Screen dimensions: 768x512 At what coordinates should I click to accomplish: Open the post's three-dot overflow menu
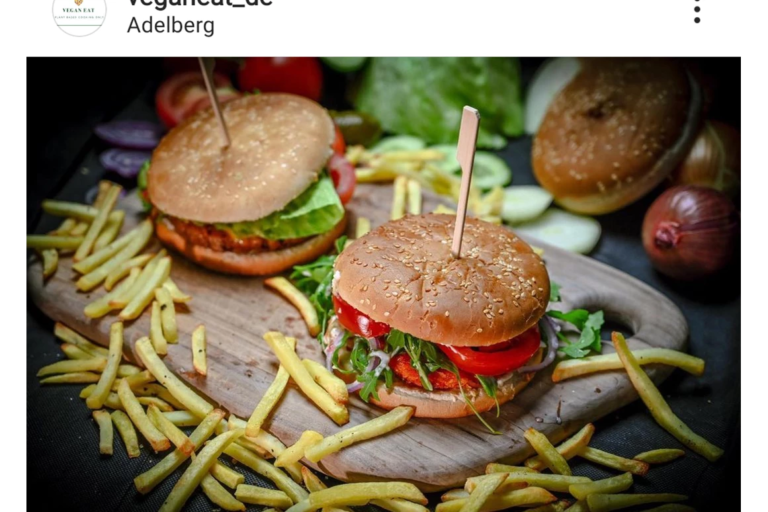(697, 11)
